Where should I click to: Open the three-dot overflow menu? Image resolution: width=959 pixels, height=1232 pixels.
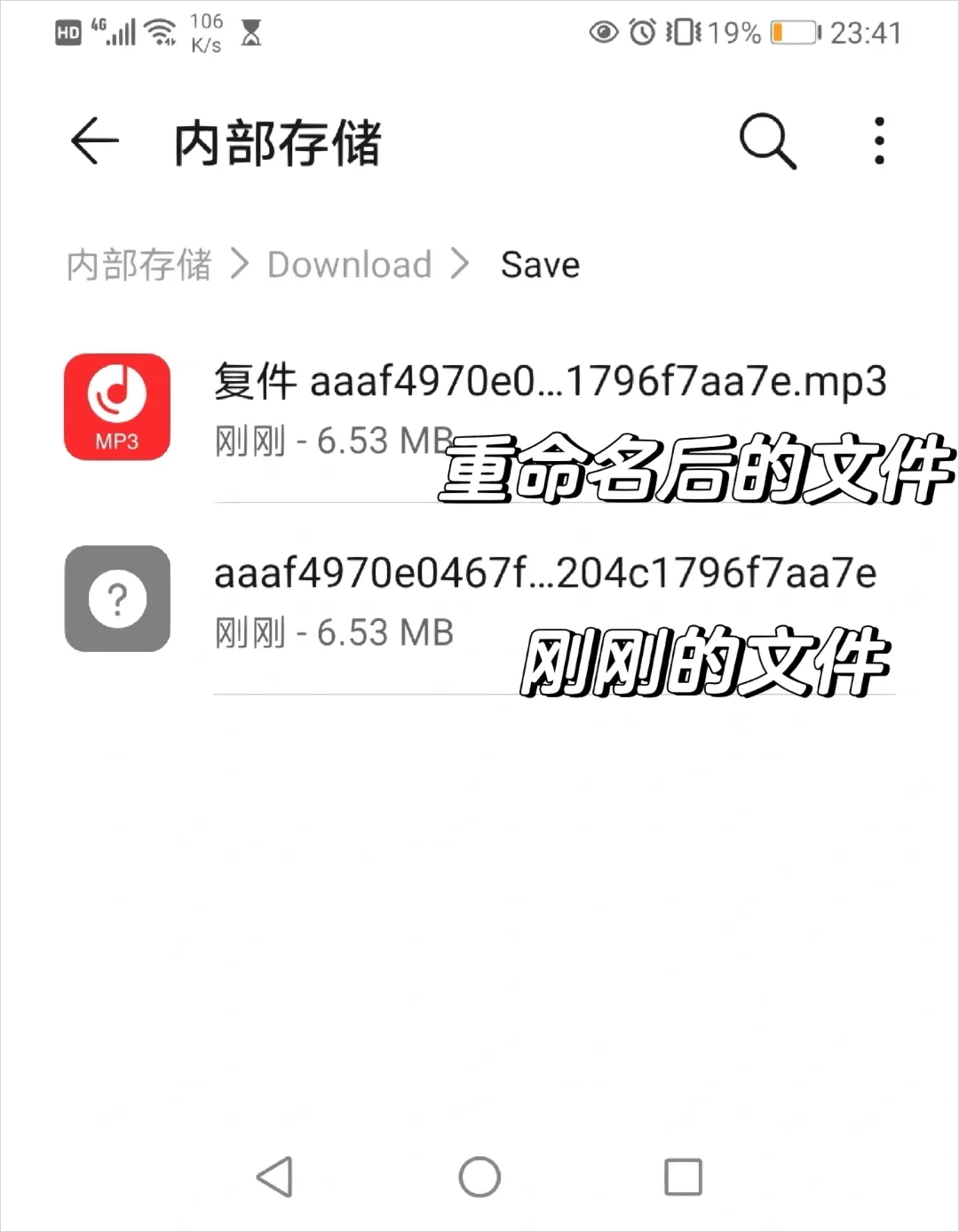point(879,140)
